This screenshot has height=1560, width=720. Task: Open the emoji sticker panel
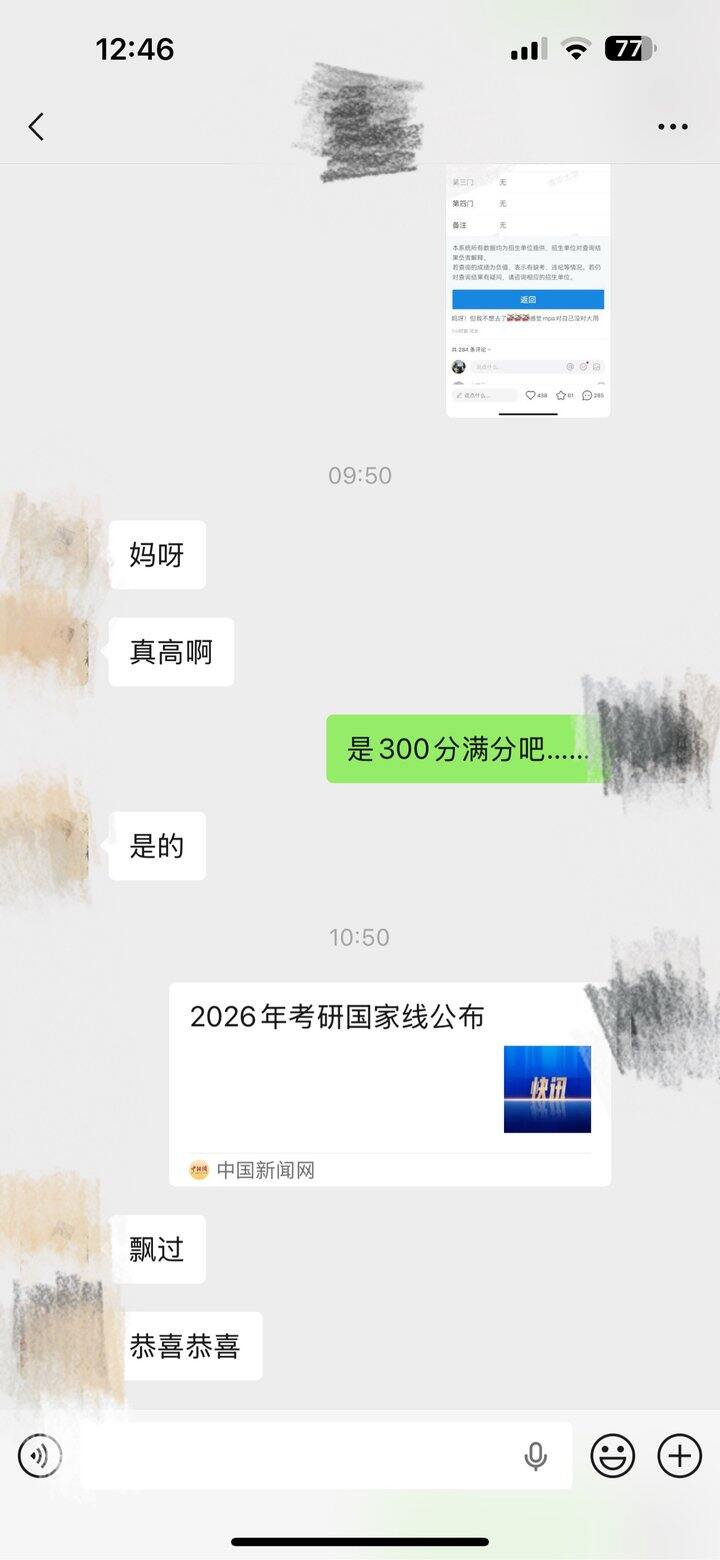coord(612,1456)
